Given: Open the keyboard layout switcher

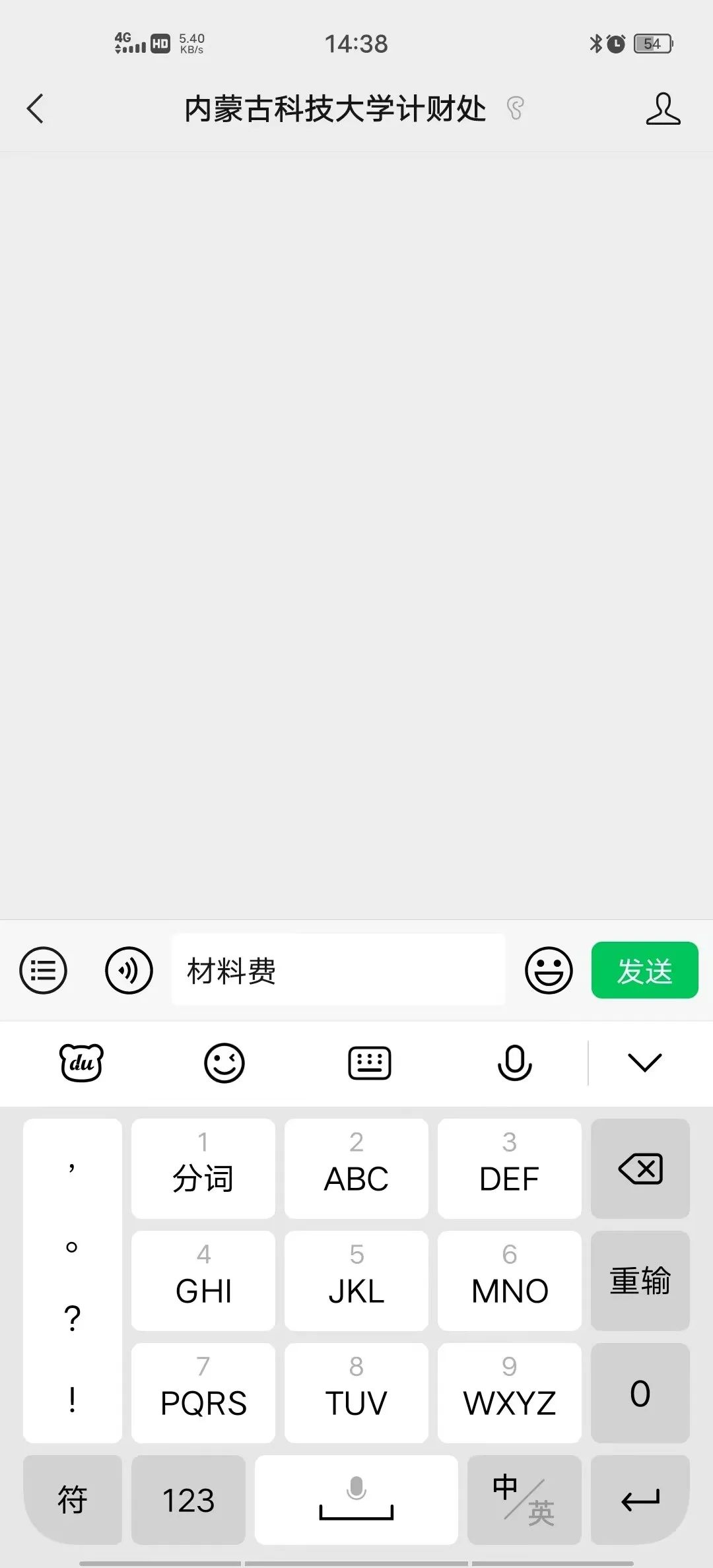Looking at the screenshot, I should 370,1062.
